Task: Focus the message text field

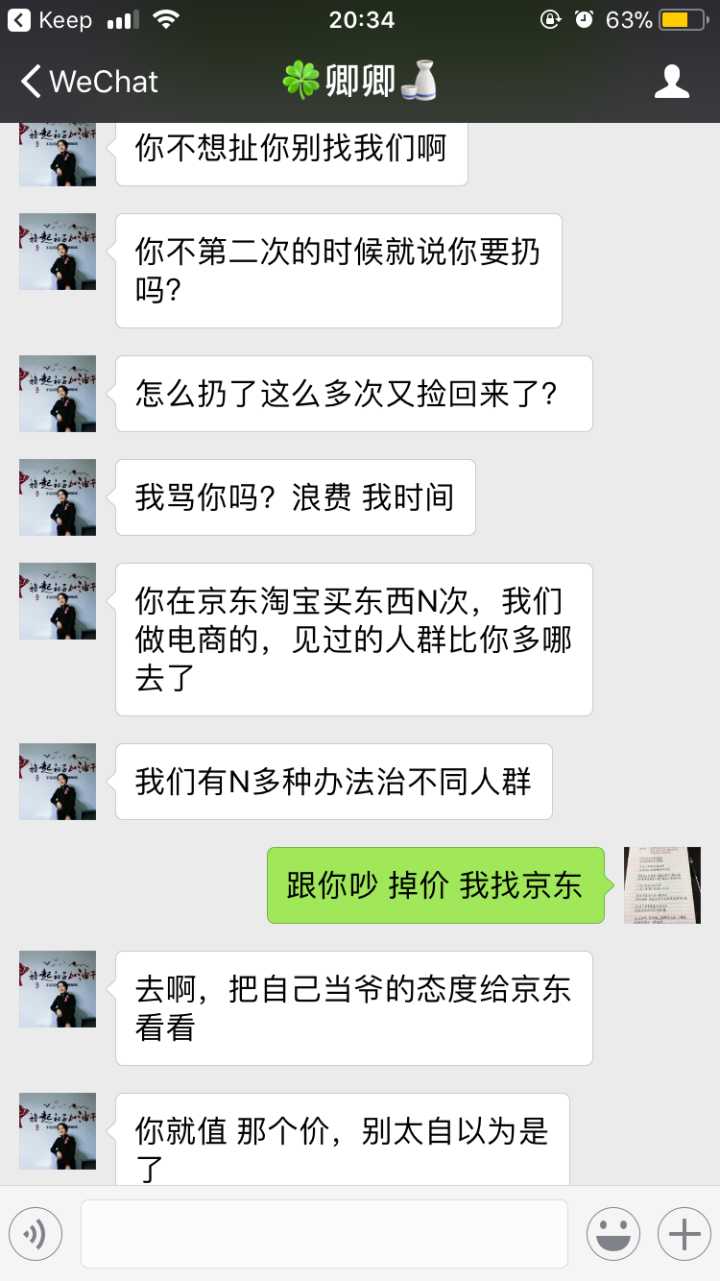Action: 324,1234
